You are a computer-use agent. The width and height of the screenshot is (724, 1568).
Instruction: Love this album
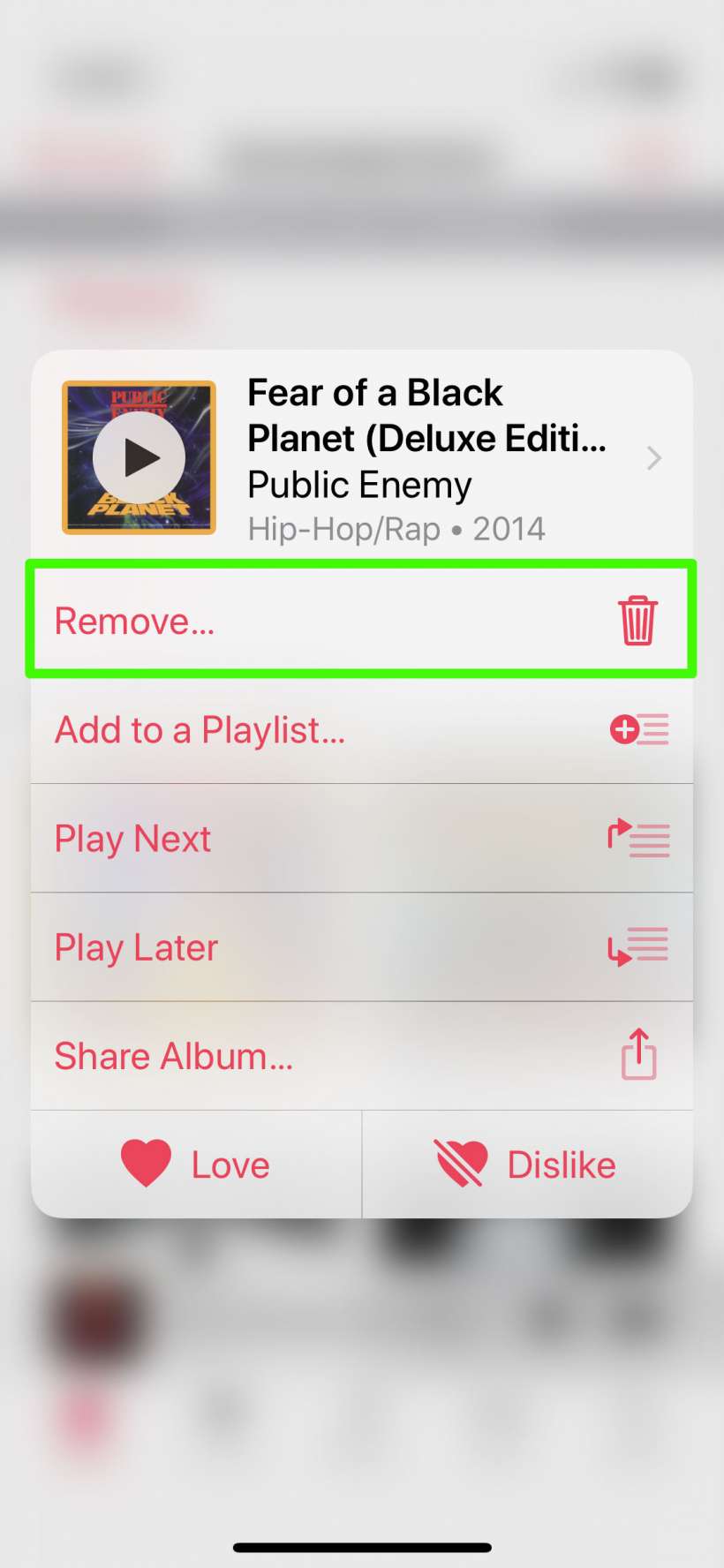(x=196, y=1165)
